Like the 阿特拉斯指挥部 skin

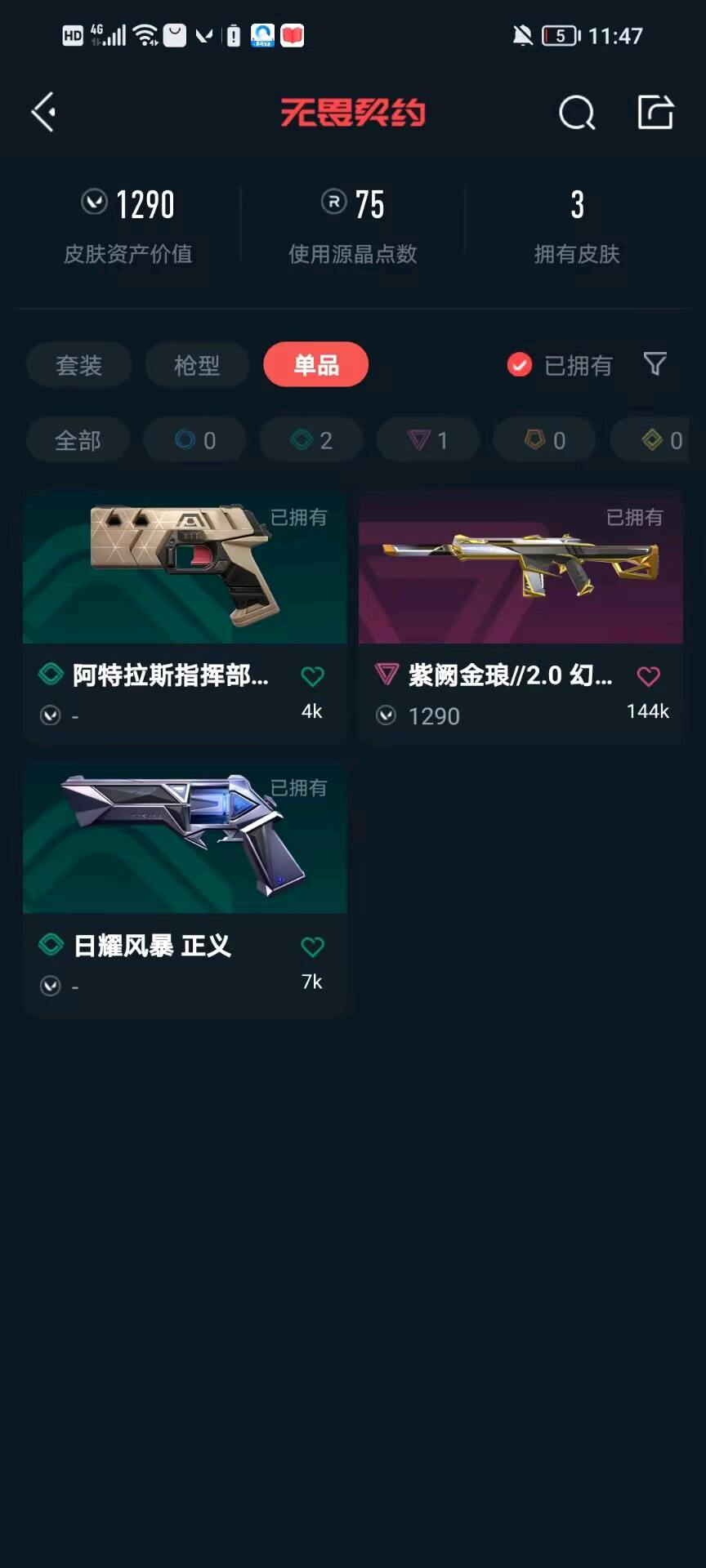coord(312,676)
